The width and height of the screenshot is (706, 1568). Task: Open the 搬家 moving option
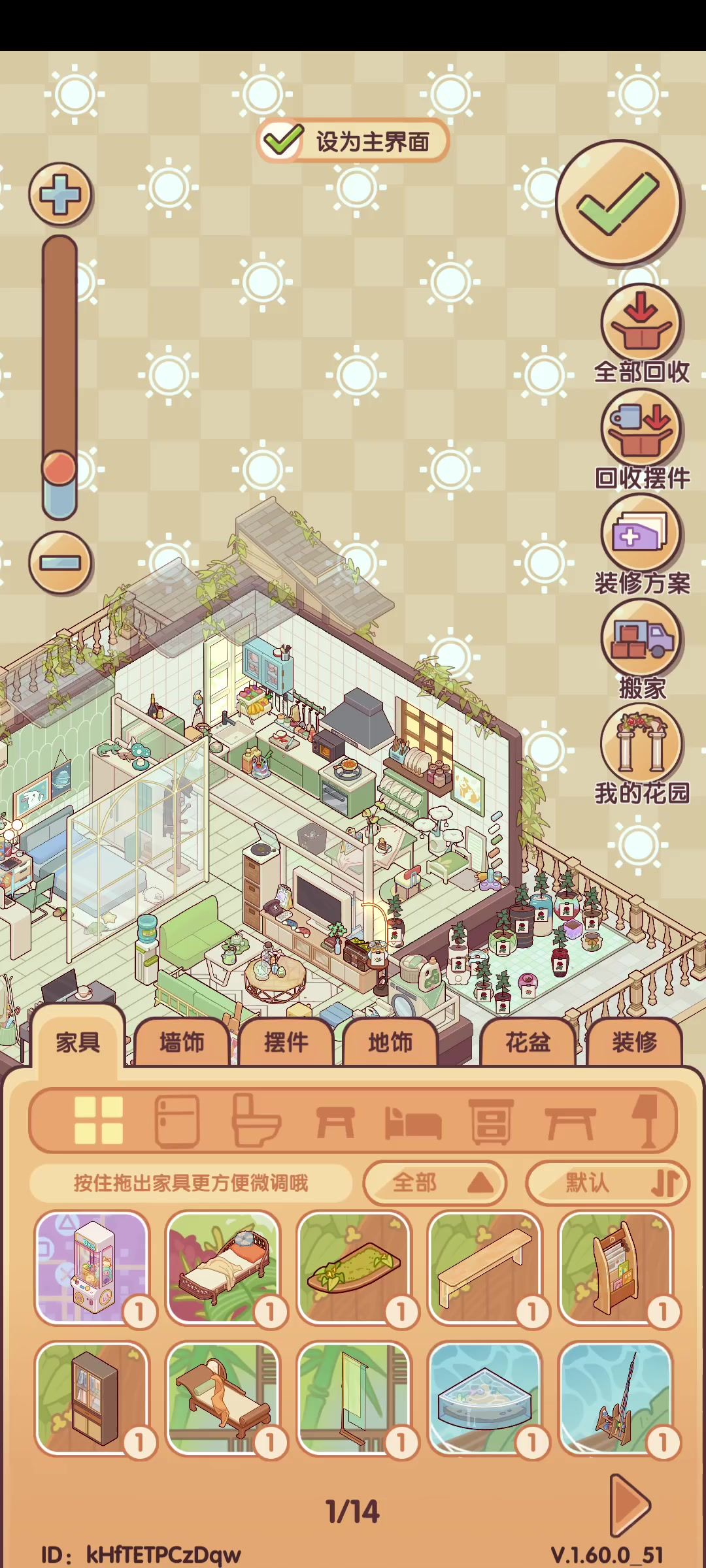(641, 651)
